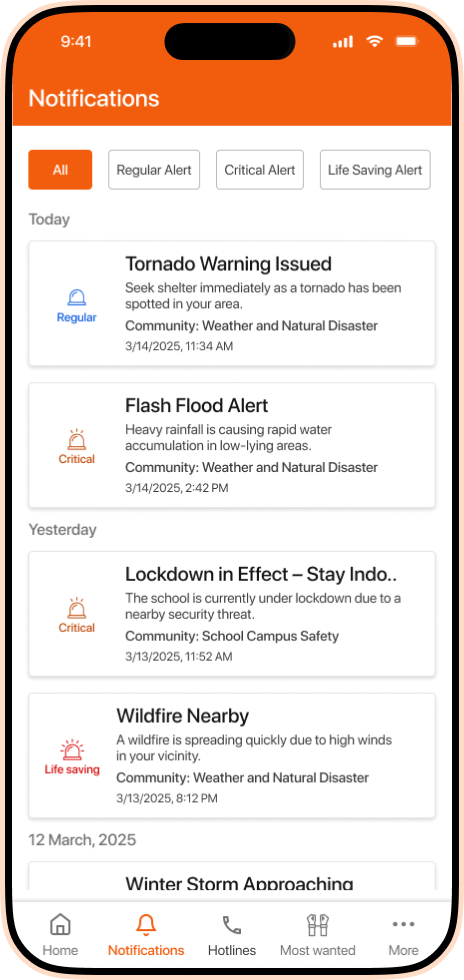464x980 pixels.
Task: Open the Winter Storm Approaching alert
Action: pyautogui.click(x=232, y=876)
